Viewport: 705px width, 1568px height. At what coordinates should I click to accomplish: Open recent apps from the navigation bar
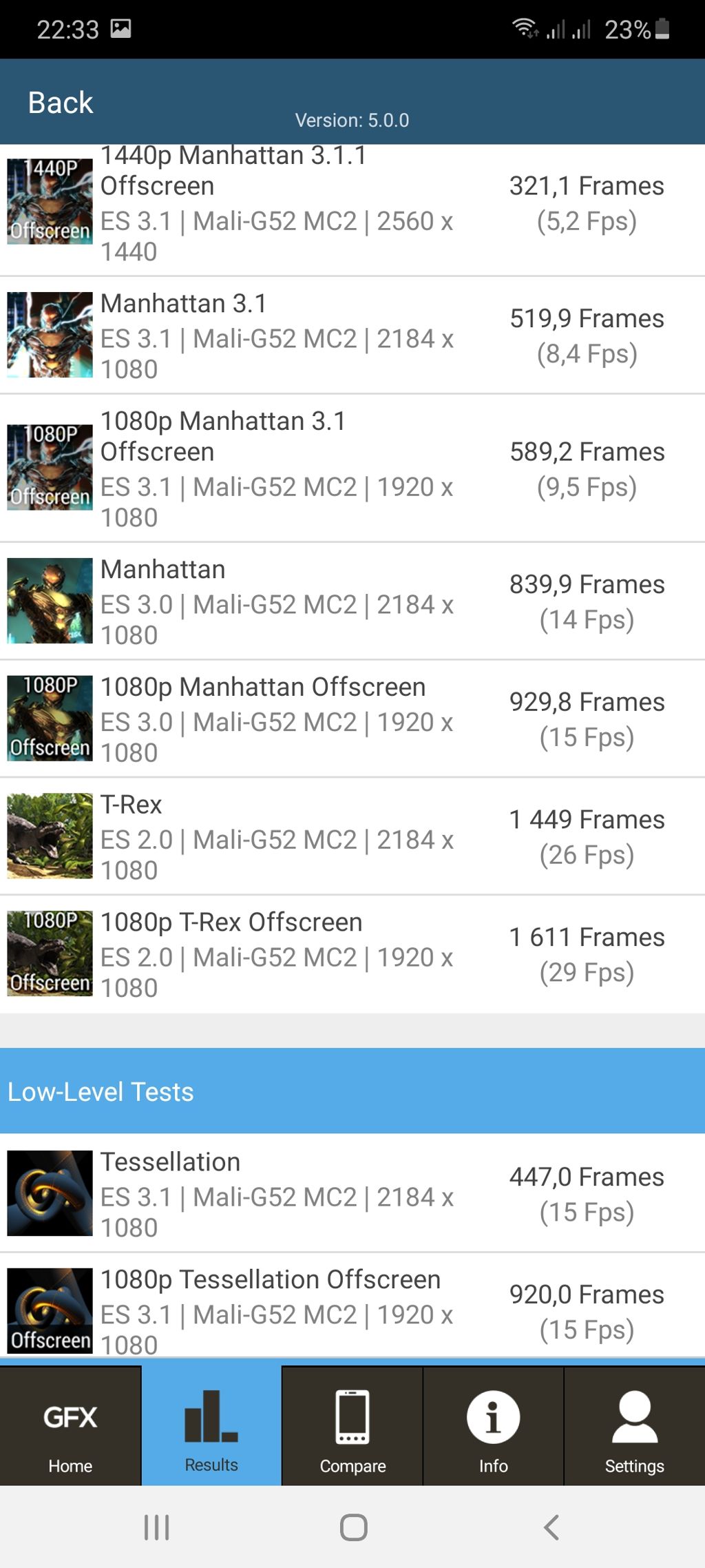tap(157, 1527)
